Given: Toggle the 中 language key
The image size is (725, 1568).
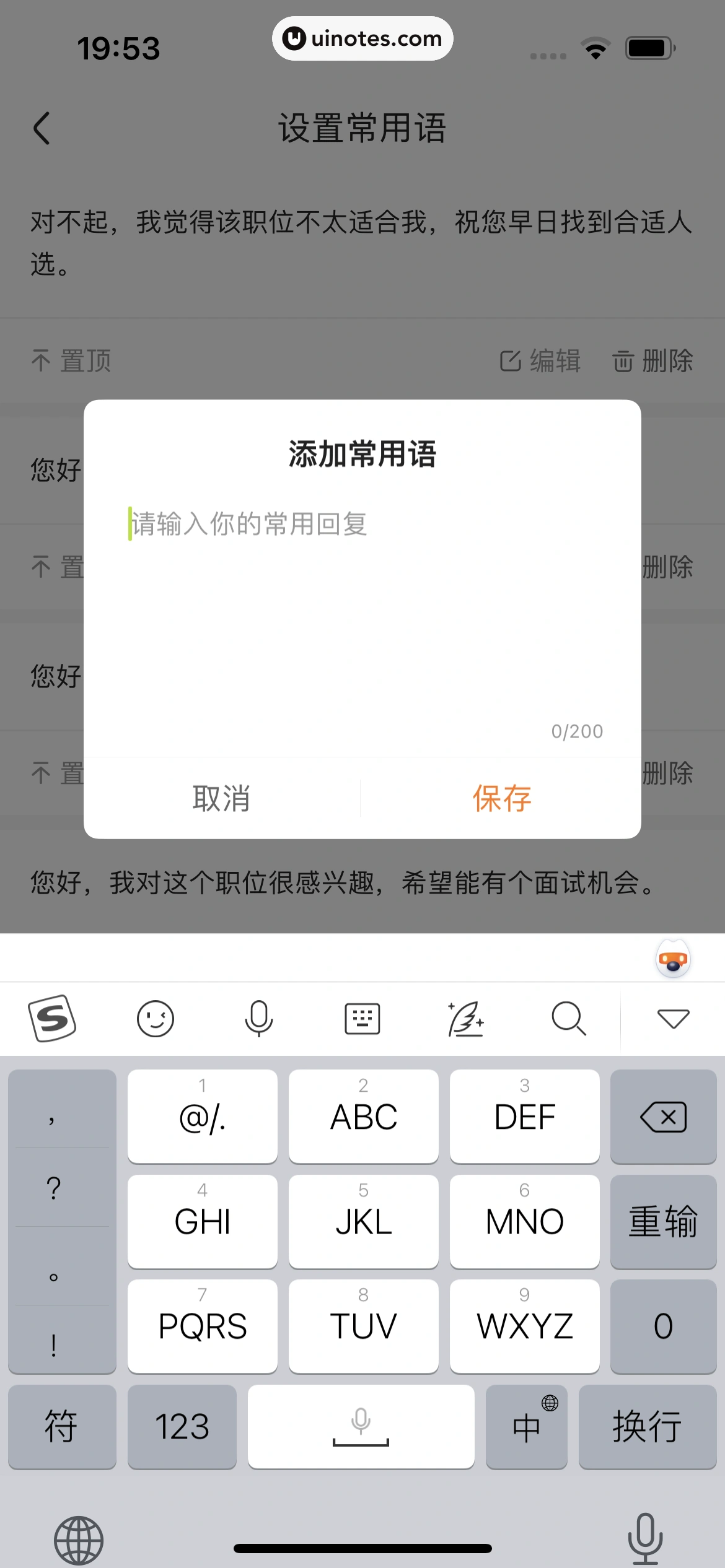Looking at the screenshot, I should [527, 1426].
